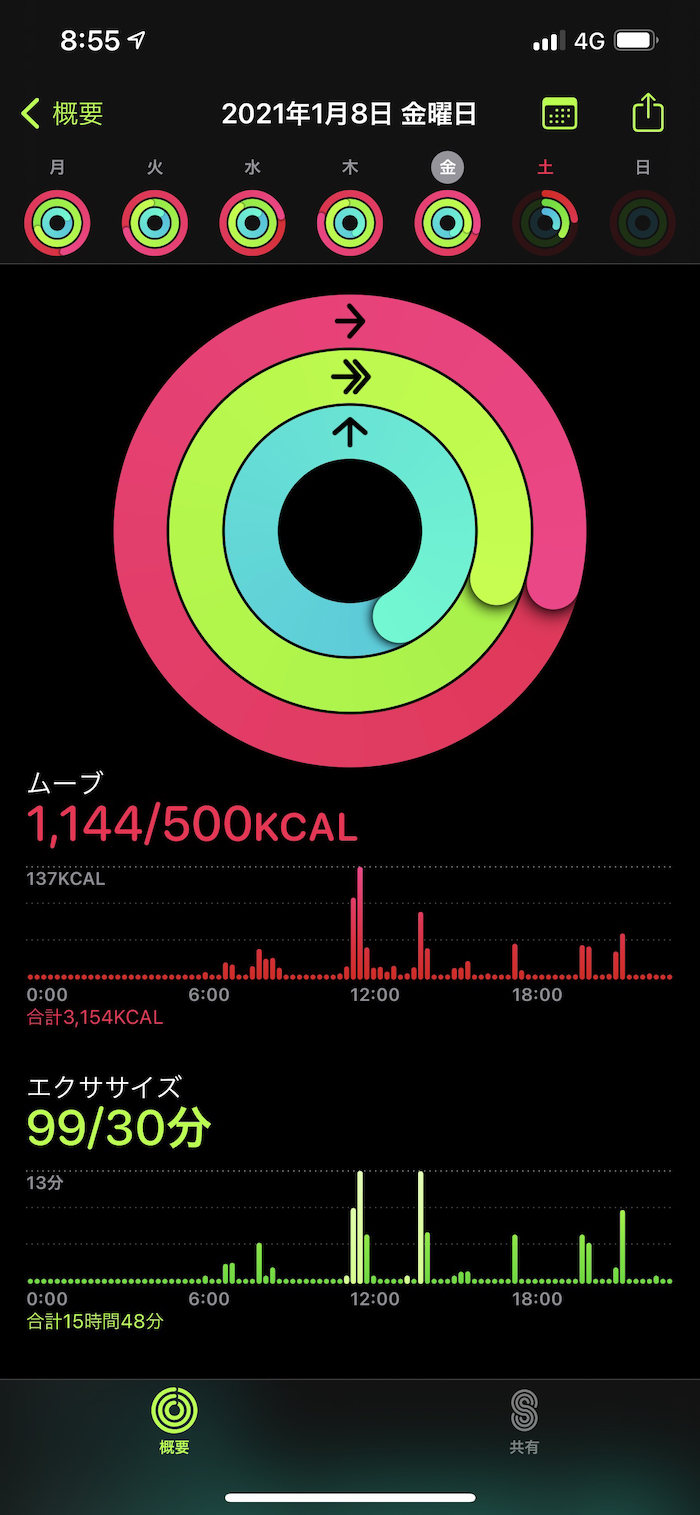Select Sunday (日) rings

tap(642, 222)
